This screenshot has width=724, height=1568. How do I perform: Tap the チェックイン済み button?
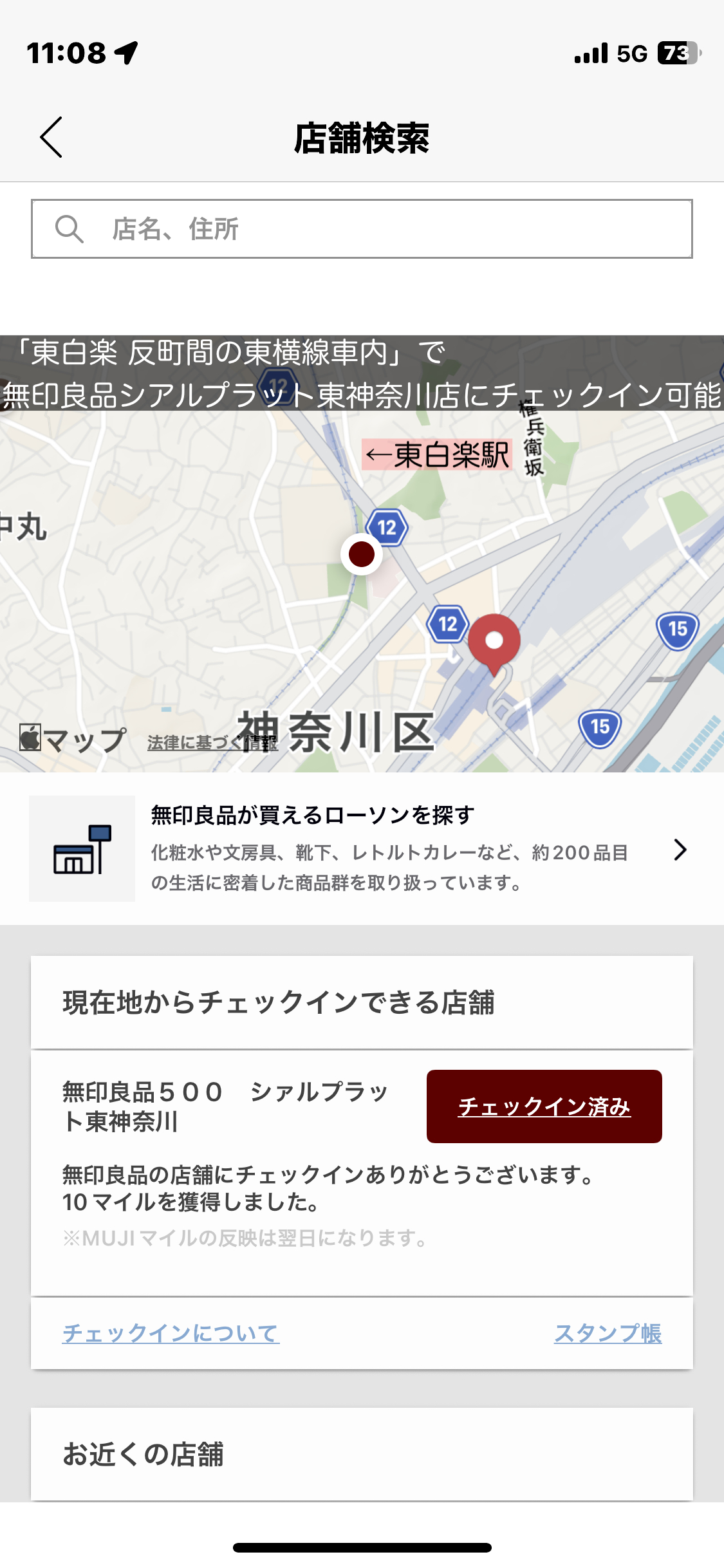(544, 1106)
